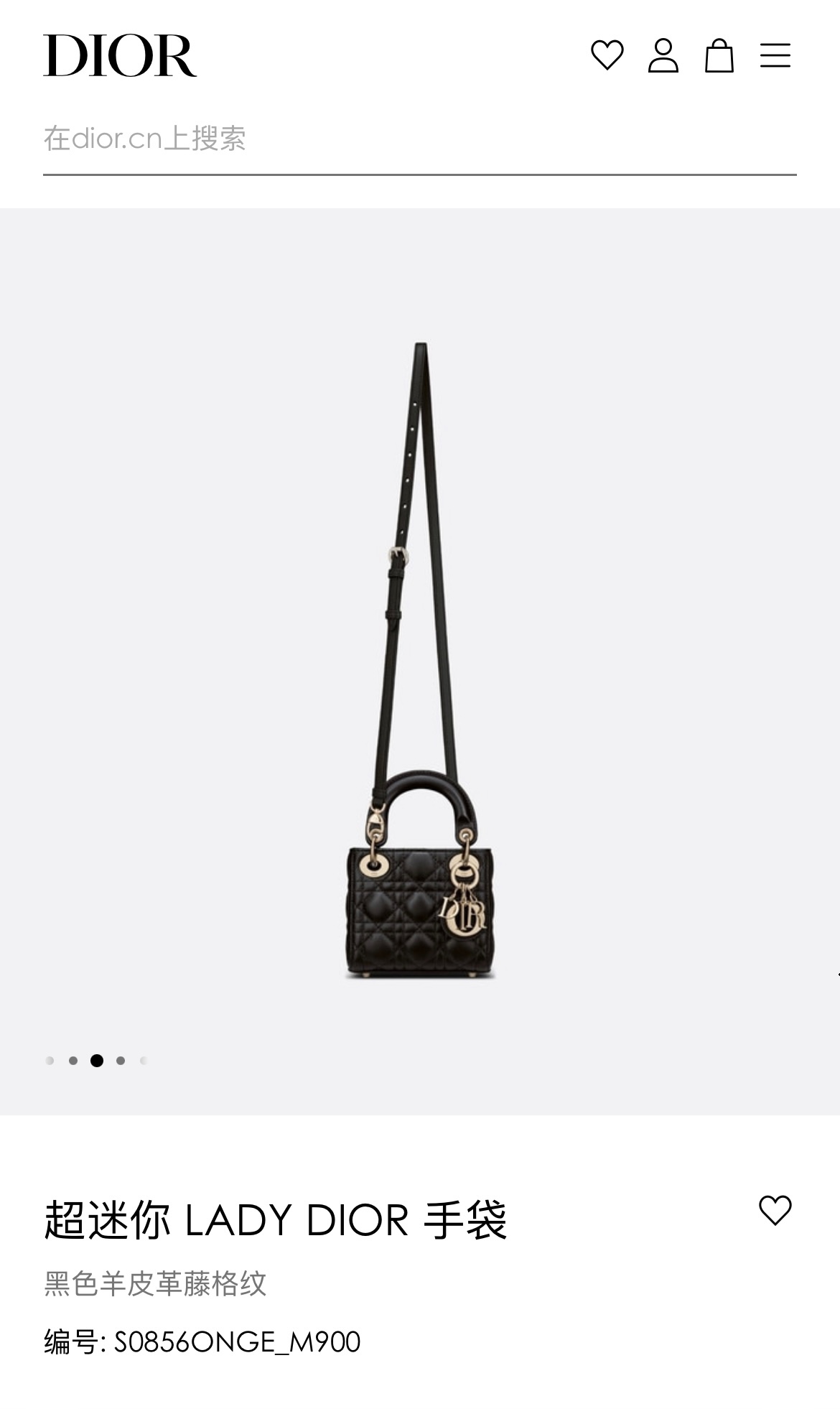Open the hamburger menu
840x1409 pixels.
coord(775,55)
